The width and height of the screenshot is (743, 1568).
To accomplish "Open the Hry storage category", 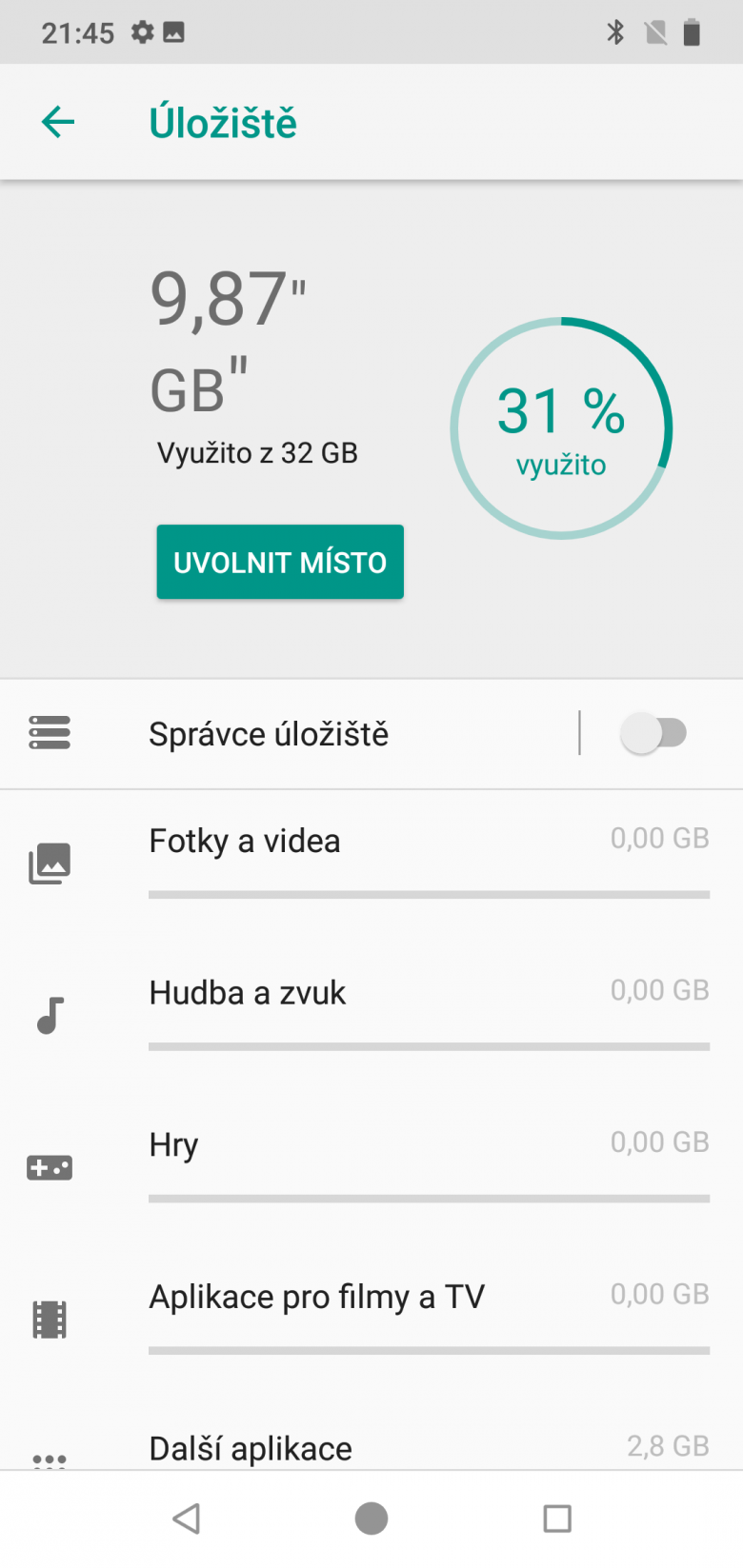I will click(371, 1168).
